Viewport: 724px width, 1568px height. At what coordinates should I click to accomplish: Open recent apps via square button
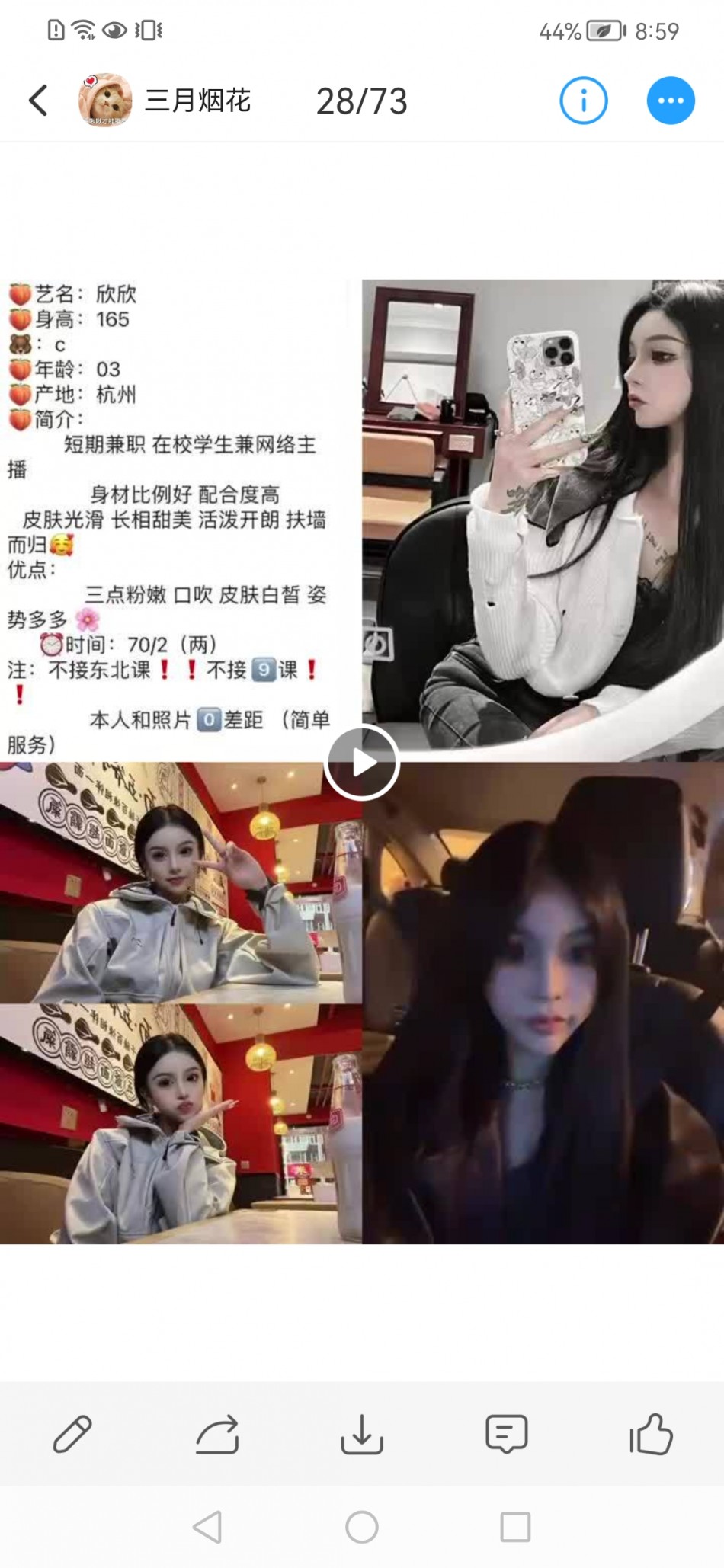(515, 1527)
